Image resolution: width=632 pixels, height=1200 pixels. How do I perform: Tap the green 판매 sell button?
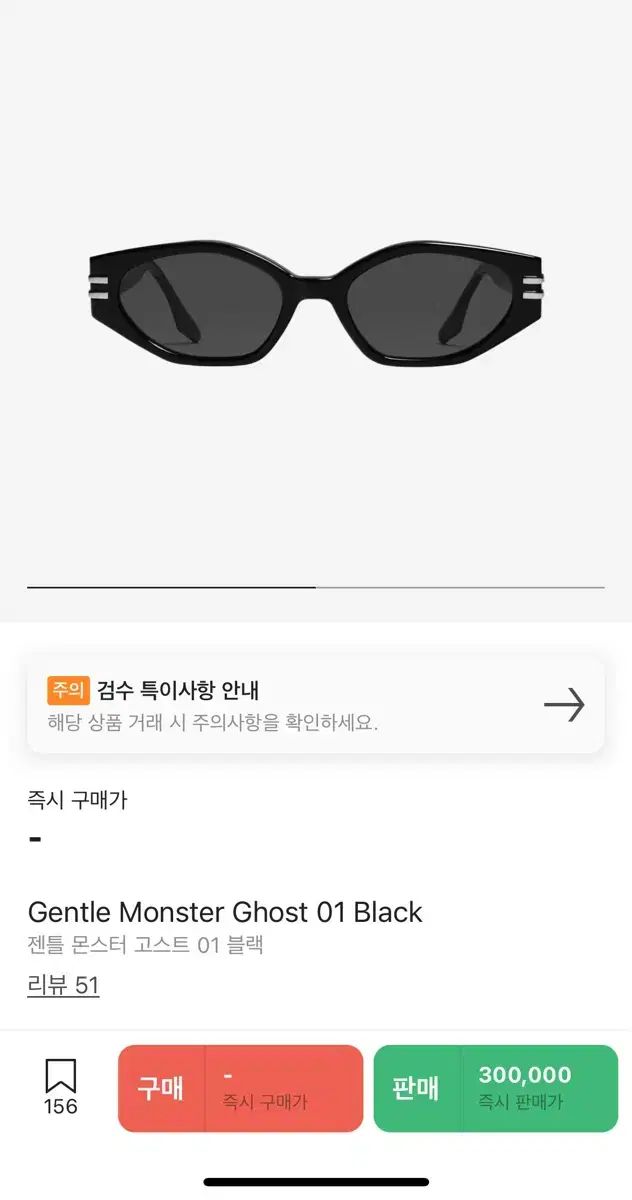point(495,1088)
